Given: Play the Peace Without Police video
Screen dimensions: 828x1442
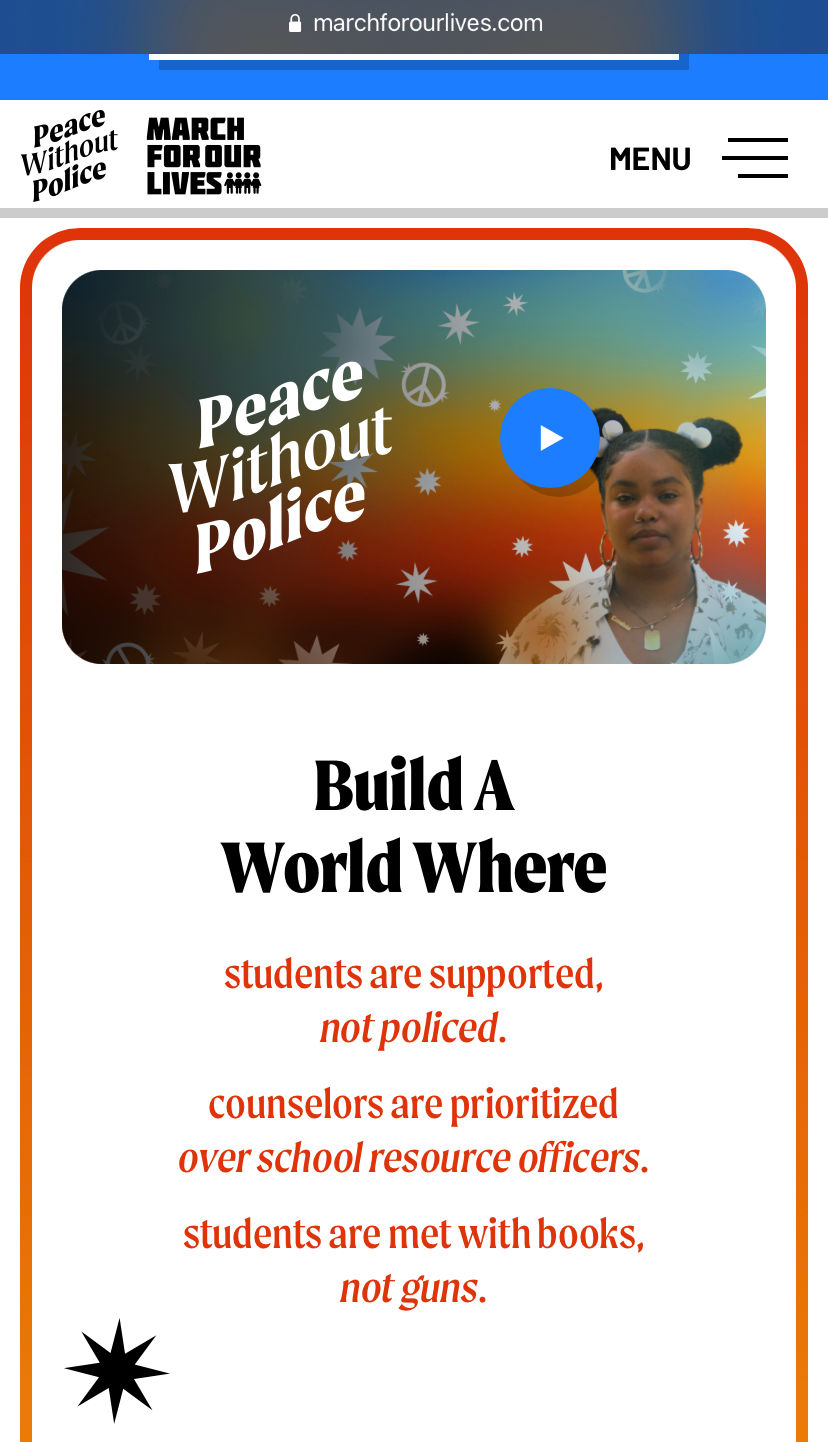Looking at the screenshot, I should click(549, 438).
